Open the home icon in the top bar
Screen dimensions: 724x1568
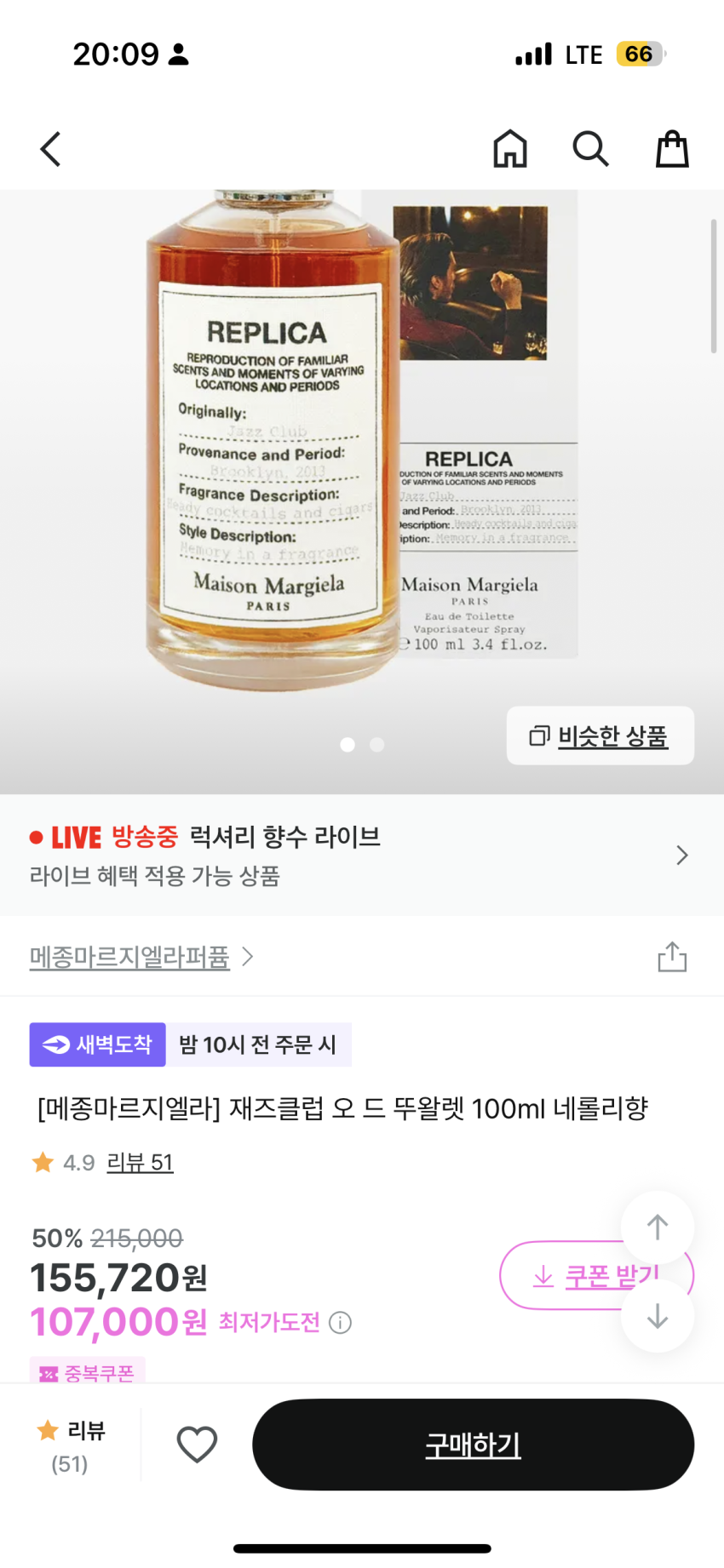click(510, 149)
